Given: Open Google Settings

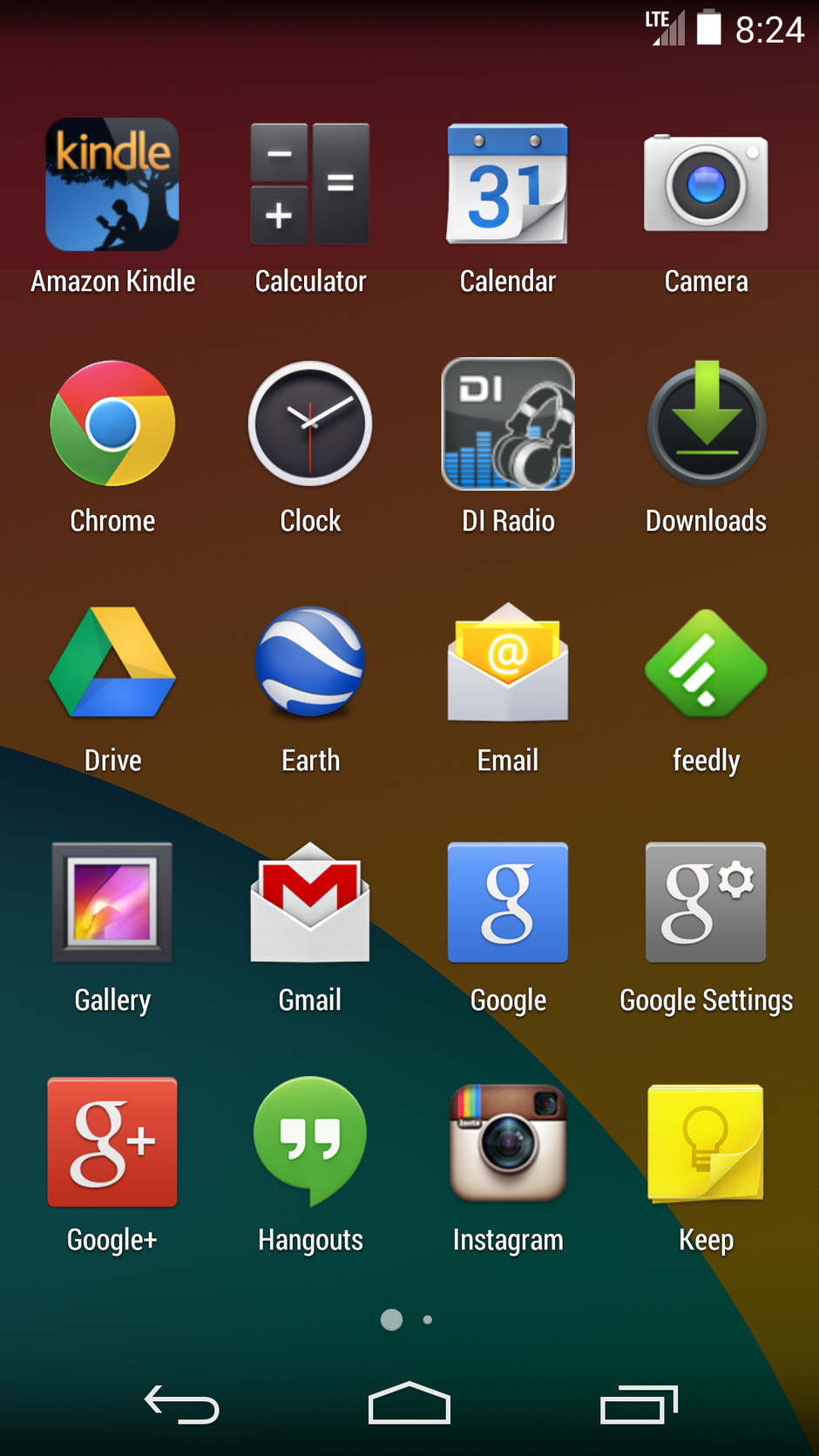Looking at the screenshot, I should (706, 904).
